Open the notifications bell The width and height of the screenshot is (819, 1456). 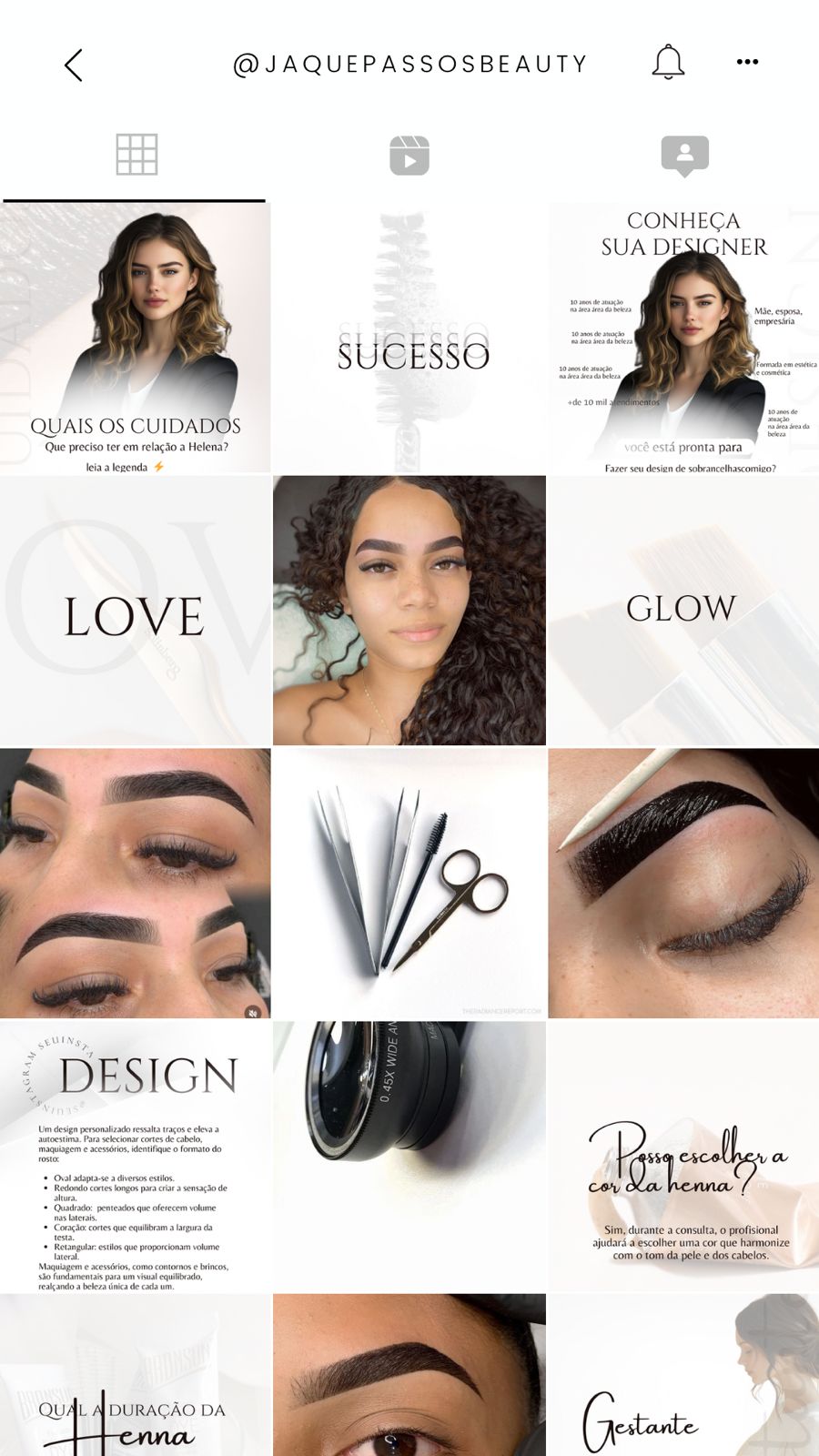668,62
